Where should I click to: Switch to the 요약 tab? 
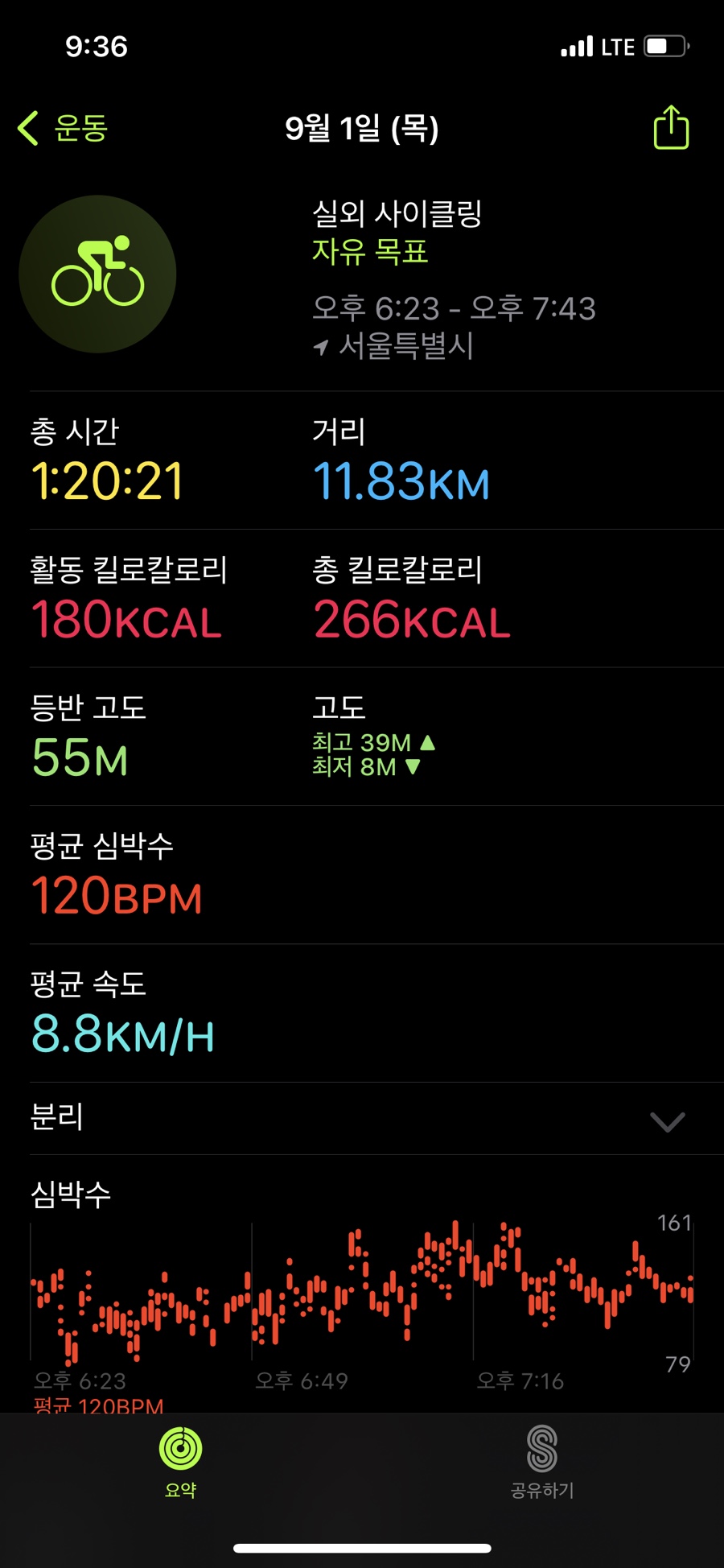click(181, 1460)
